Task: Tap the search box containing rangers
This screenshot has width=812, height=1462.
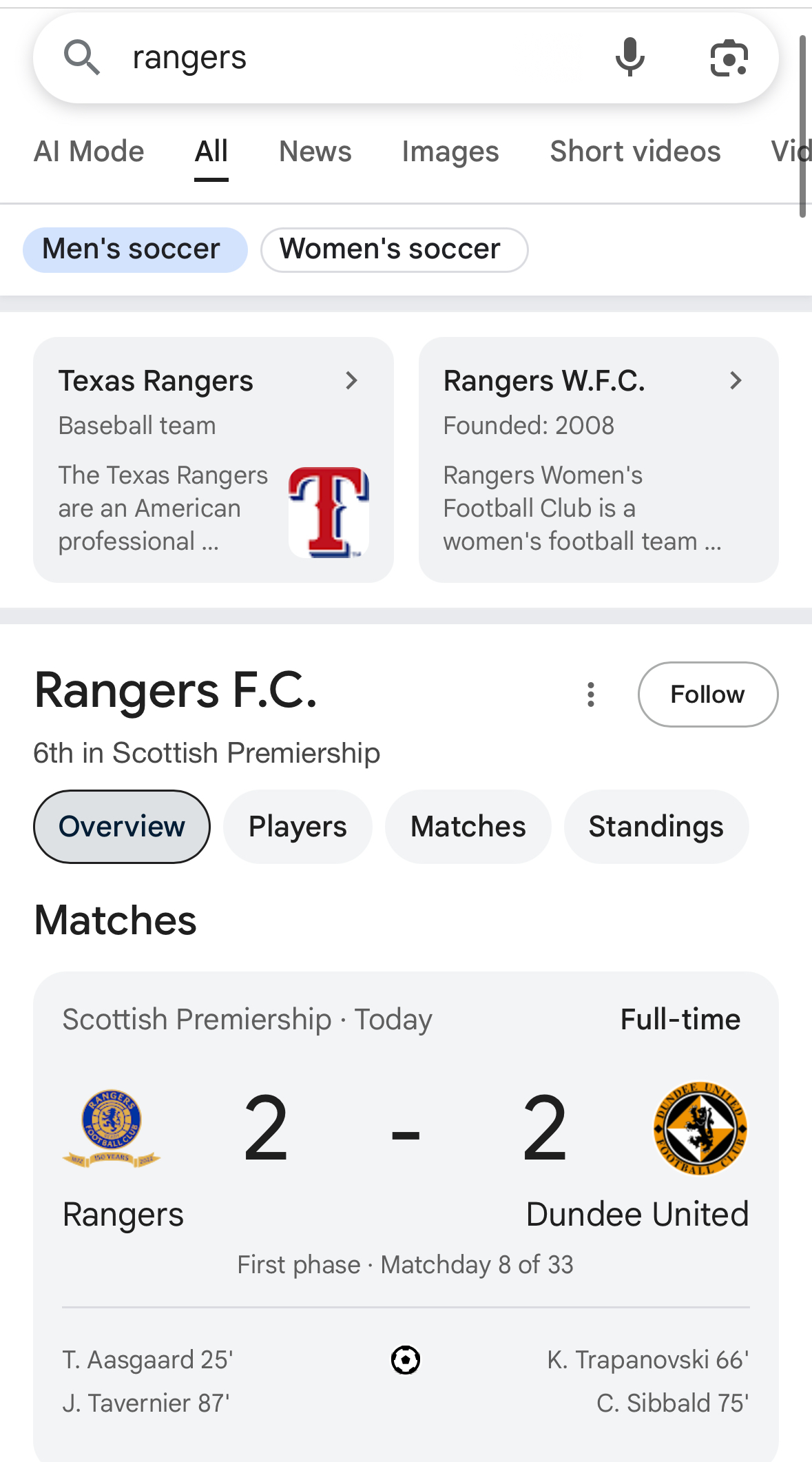Action: click(344, 58)
